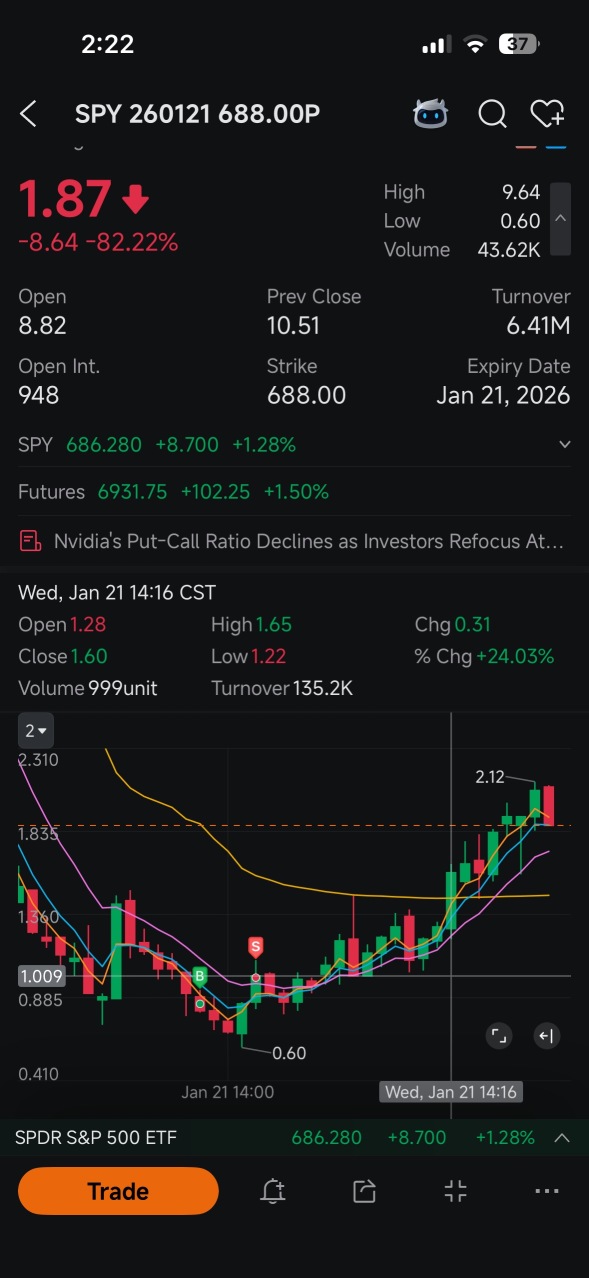Viewport: 589px width, 1278px height.
Task: Set a price alert with the bell
Action: pyautogui.click(x=272, y=1191)
